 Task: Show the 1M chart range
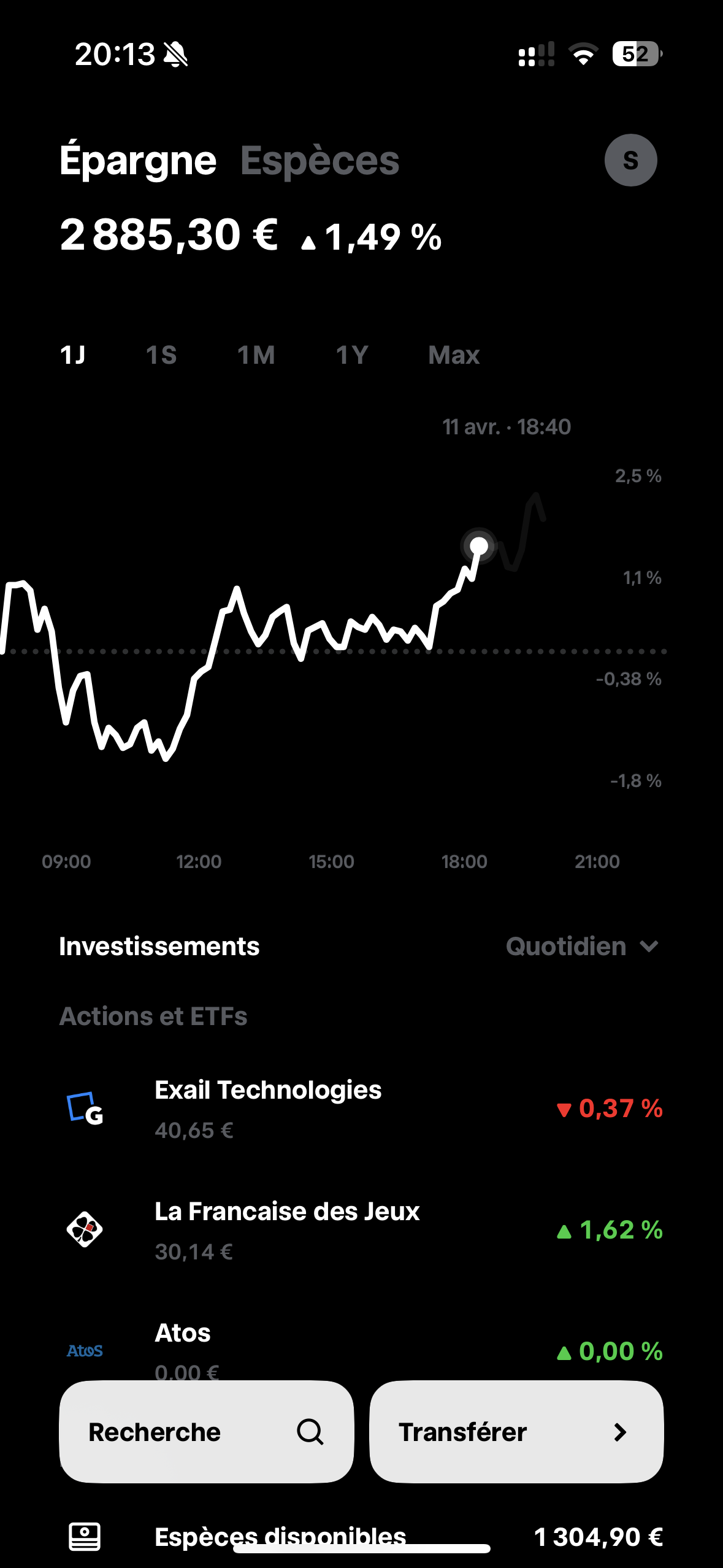(x=256, y=355)
